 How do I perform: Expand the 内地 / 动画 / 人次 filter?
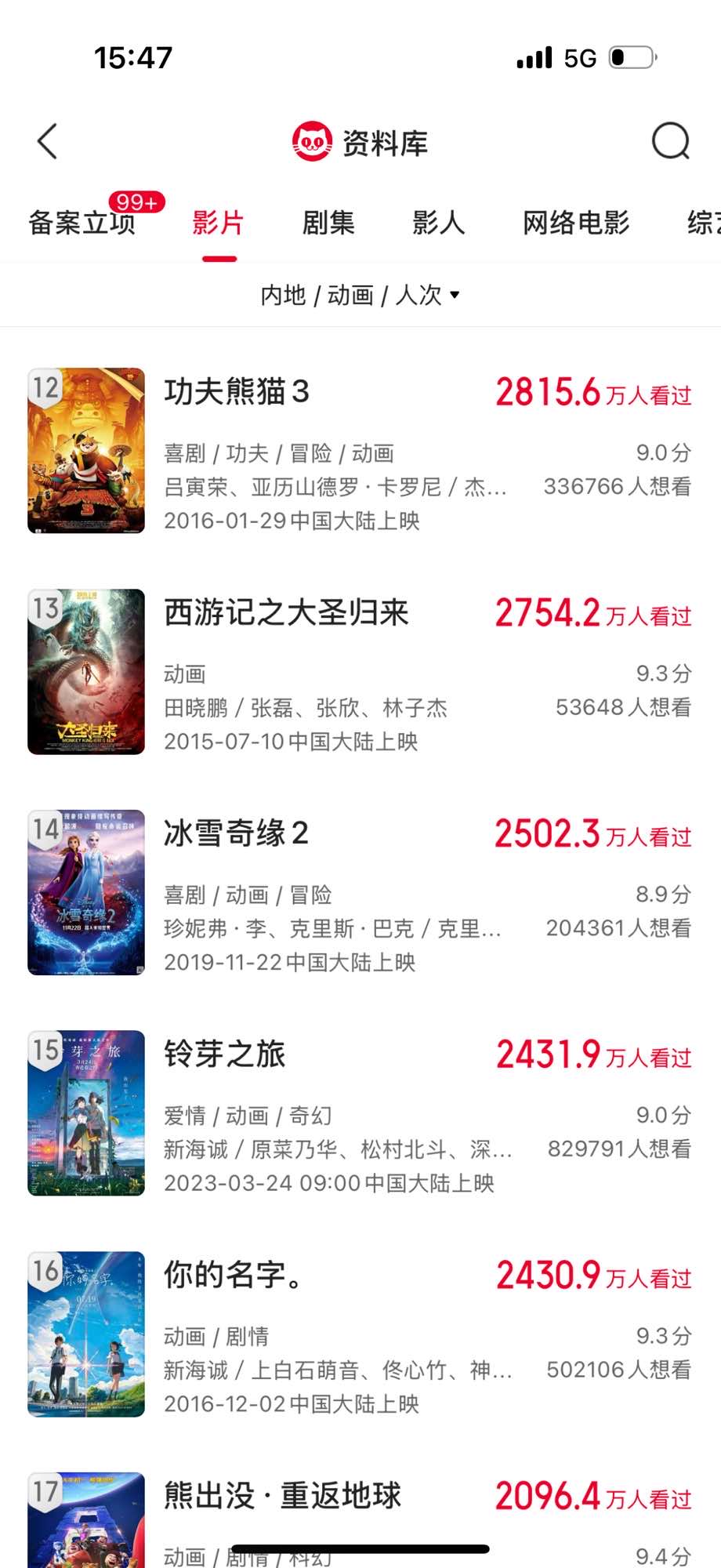coord(360,296)
